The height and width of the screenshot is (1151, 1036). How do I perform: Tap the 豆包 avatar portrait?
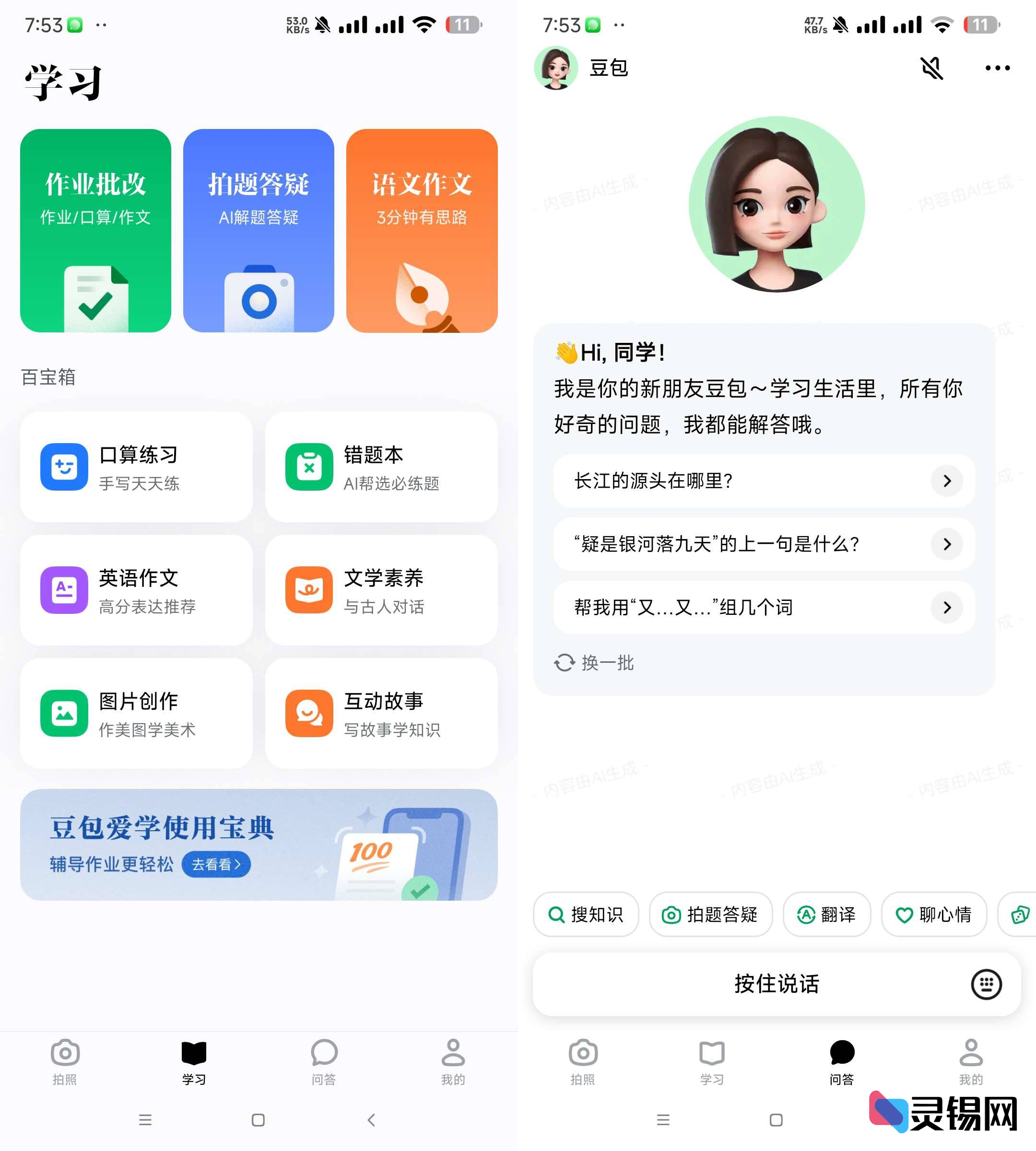[777, 205]
